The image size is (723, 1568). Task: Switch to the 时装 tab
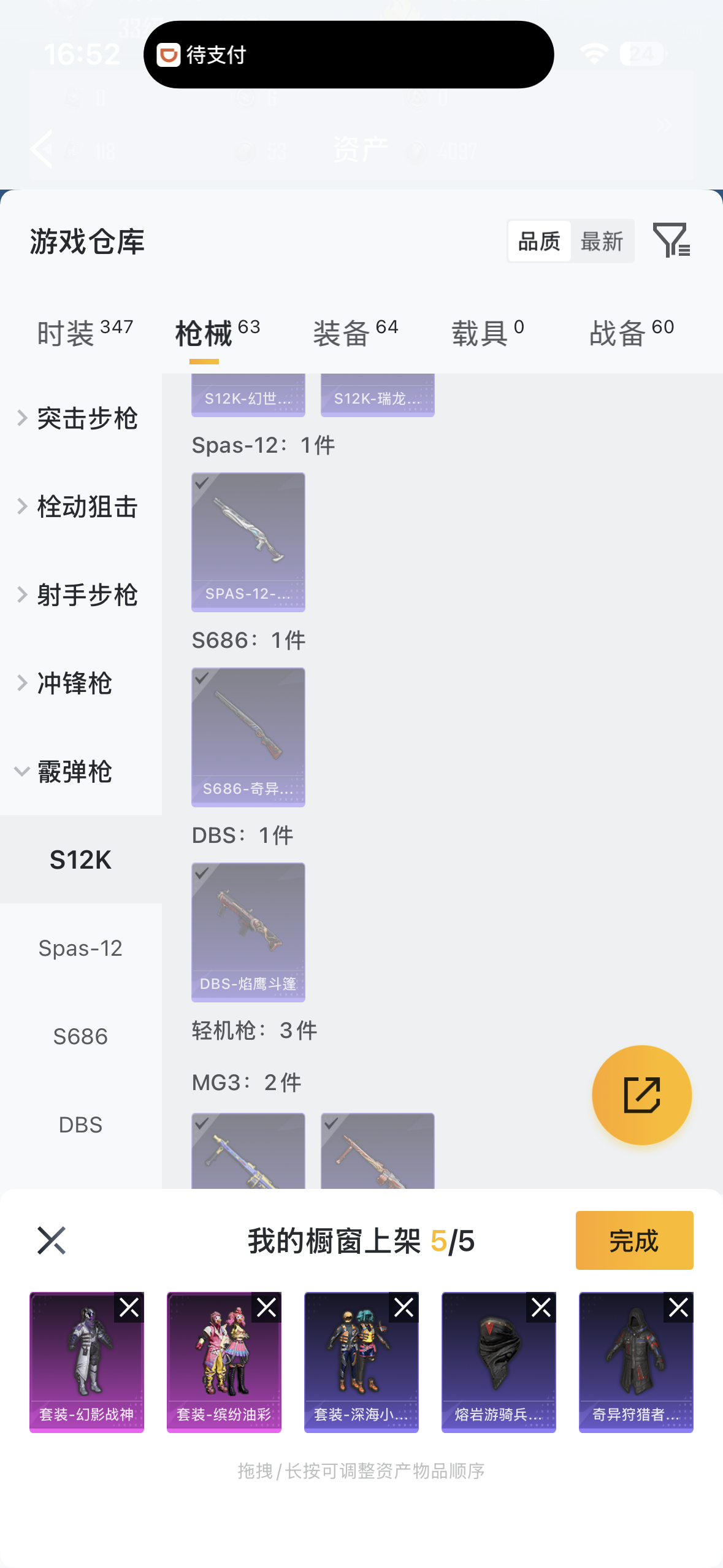85,333
